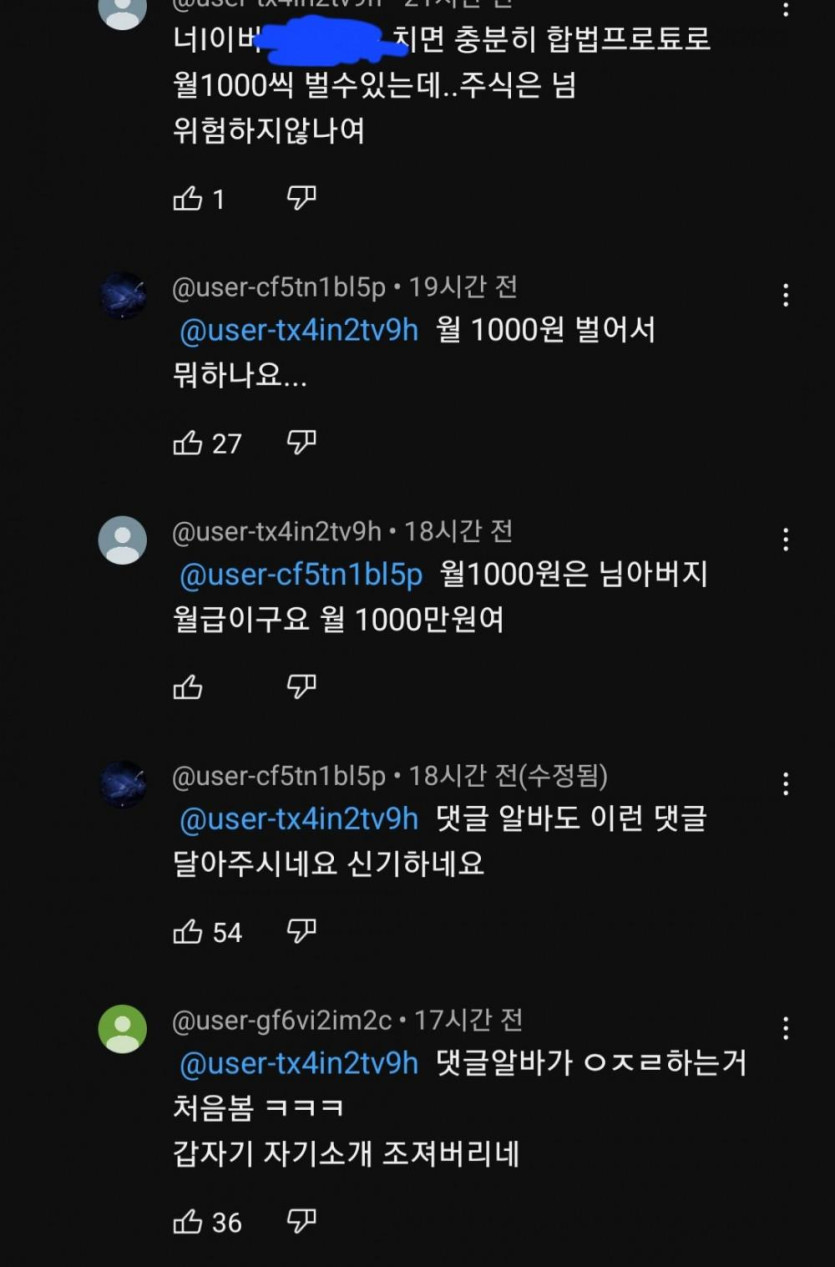
Task: Like the reply with 54 likes
Action: point(189,933)
